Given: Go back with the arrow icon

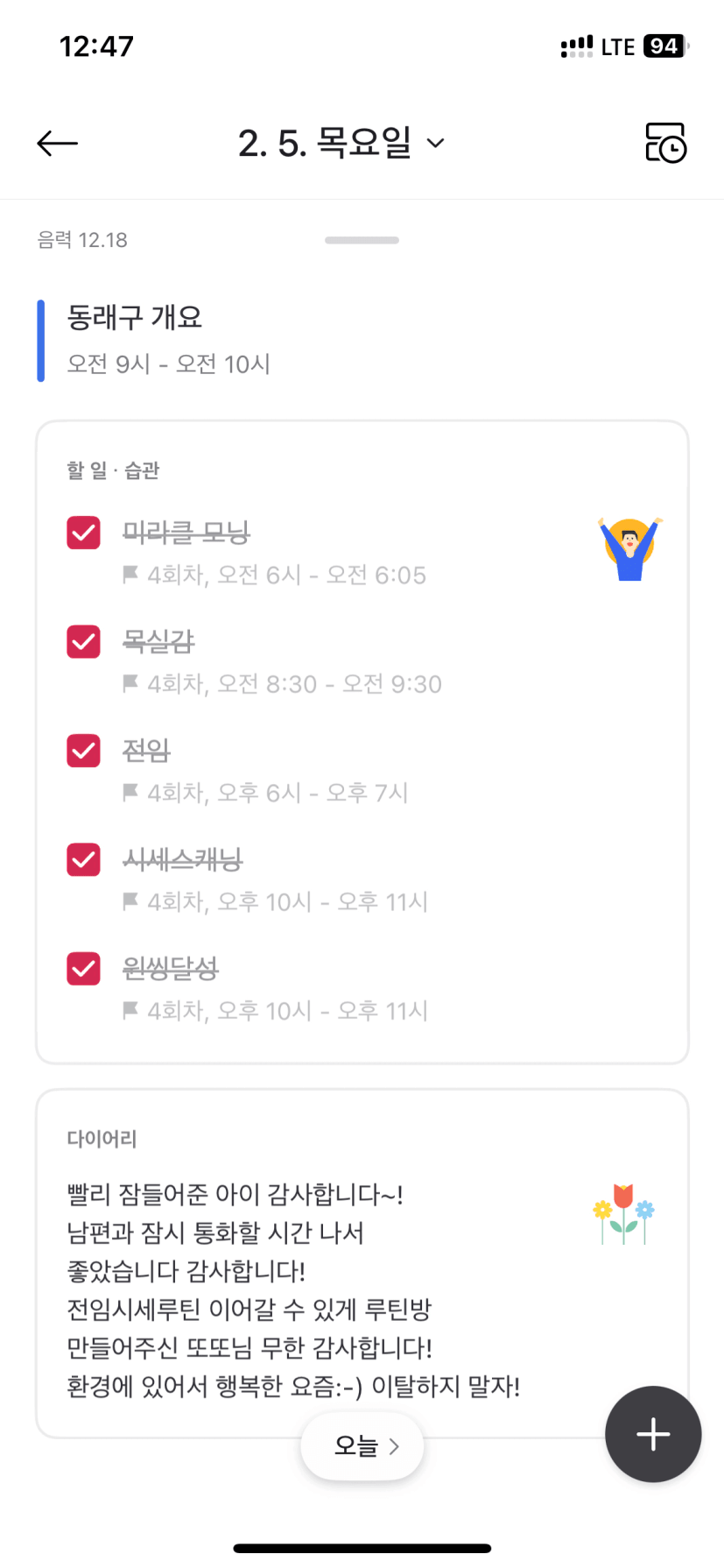Looking at the screenshot, I should pos(58,144).
